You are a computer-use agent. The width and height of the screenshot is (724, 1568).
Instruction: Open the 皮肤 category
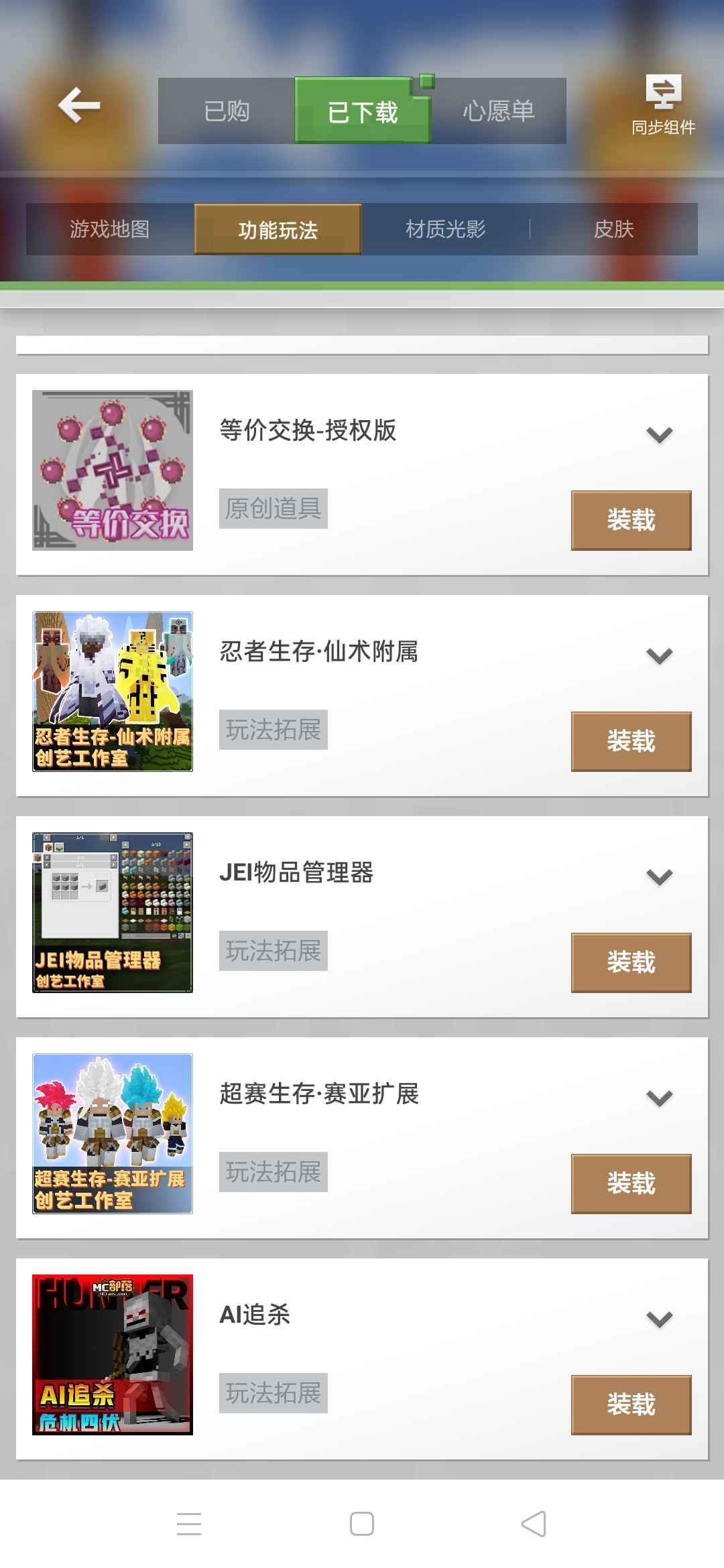(613, 229)
